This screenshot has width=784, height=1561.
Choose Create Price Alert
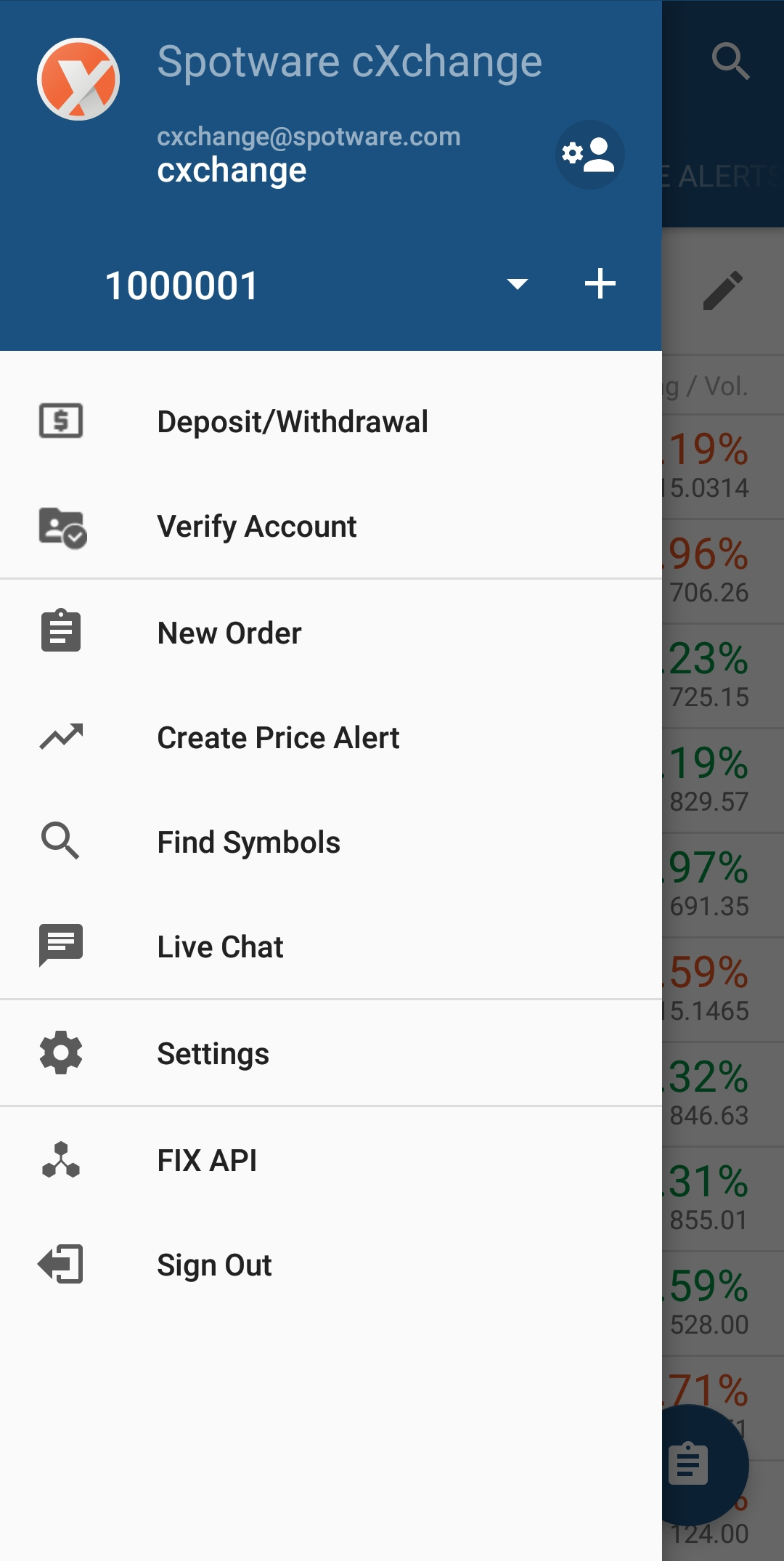pyautogui.click(x=331, y=737)
